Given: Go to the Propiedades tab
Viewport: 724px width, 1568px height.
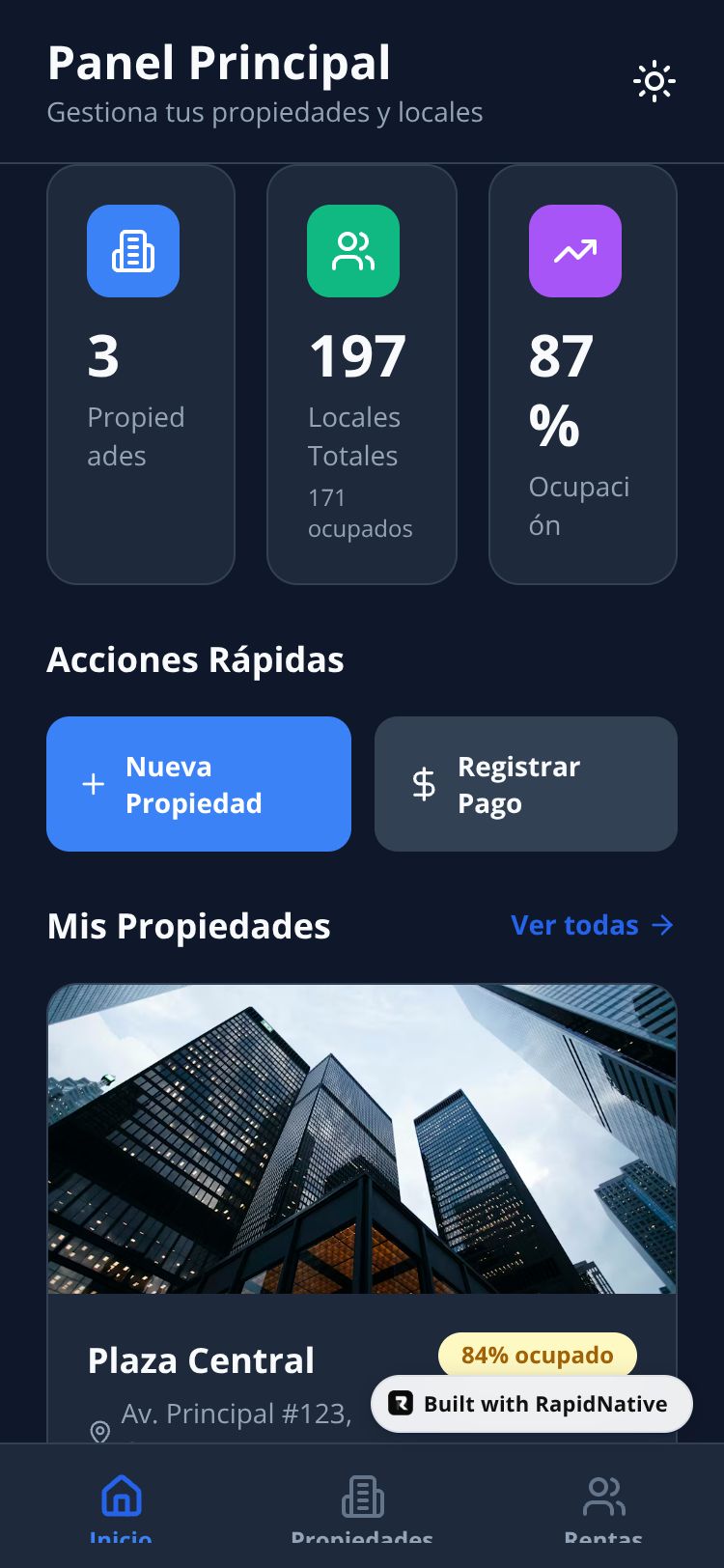Looking at the screenshot, I should (362, 1504).
